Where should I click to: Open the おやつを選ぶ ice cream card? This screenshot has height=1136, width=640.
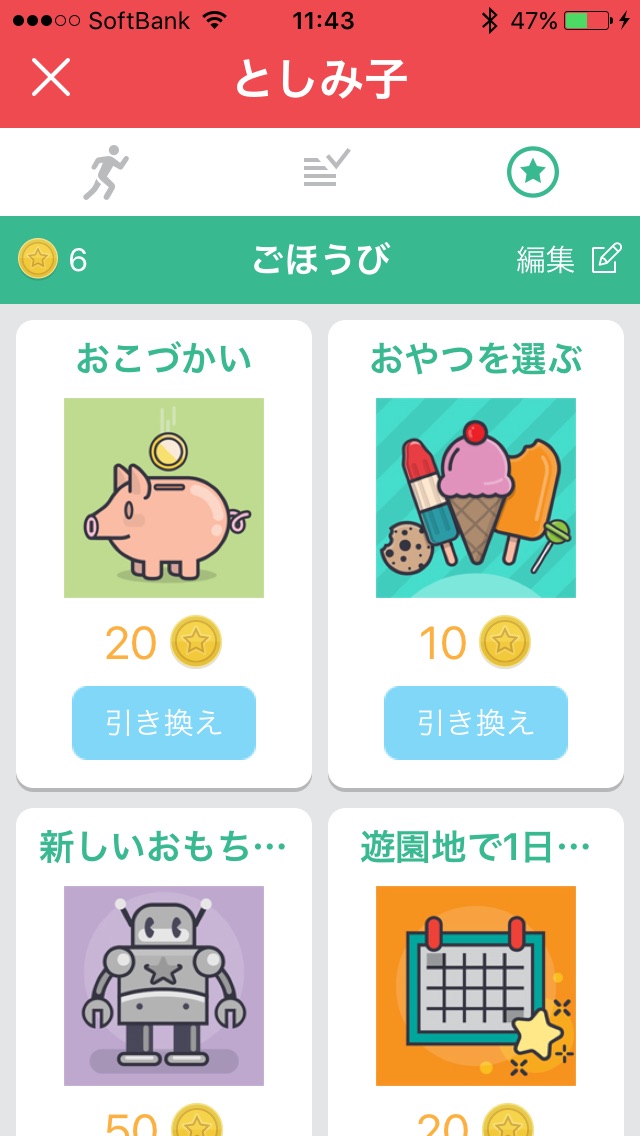(x=476, y=498)
